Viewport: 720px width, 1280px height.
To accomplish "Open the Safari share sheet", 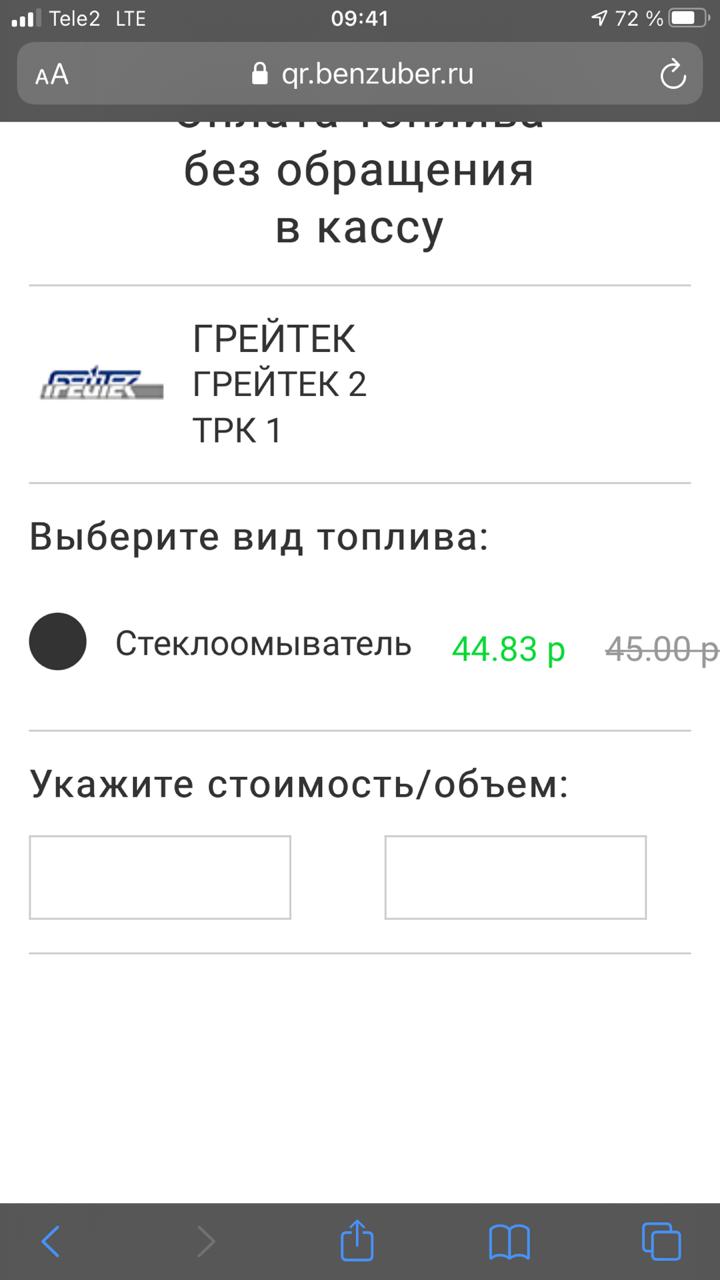I will (x=357, y=1240).
